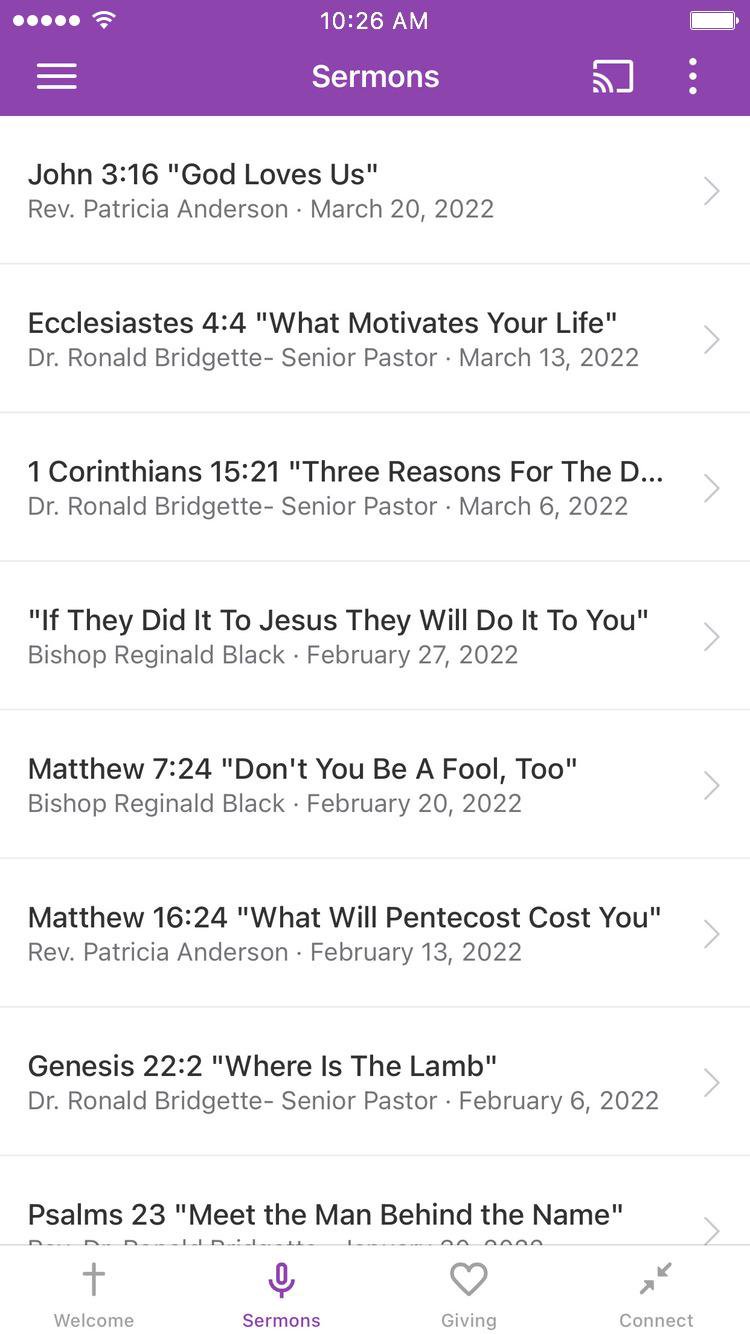Open the hamburger drawer menu
The width and height of the screenshot is (750, 1334).
(57, 77)
